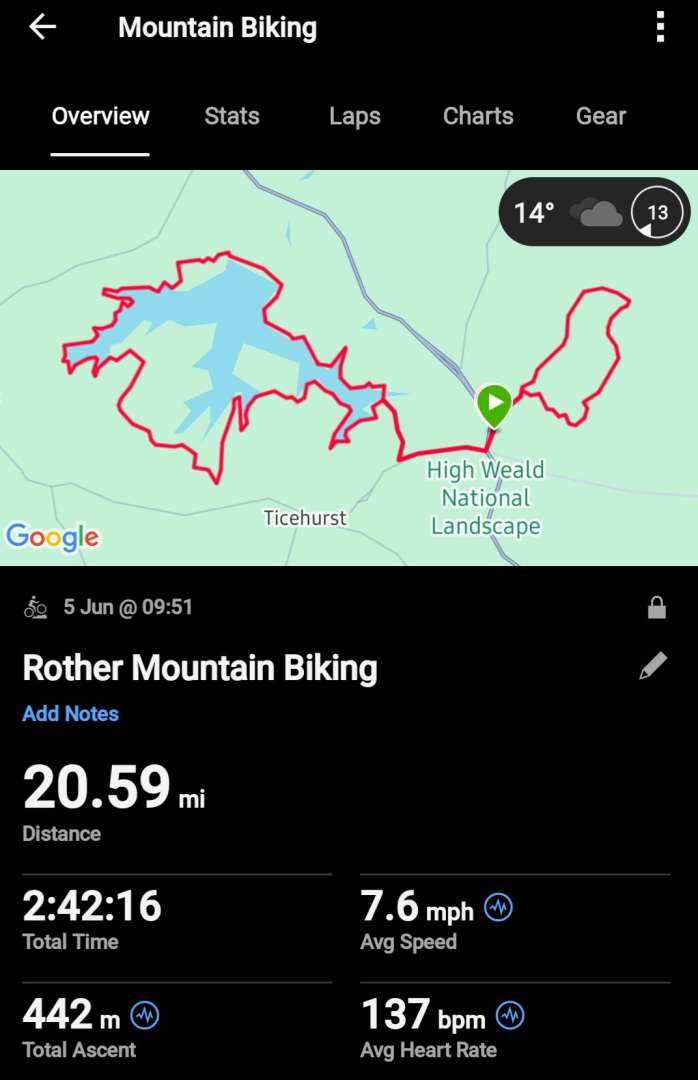The image size is (698, 1080).
Task: Open Total Ascent insight icon
Action: tap(145, 1016)
